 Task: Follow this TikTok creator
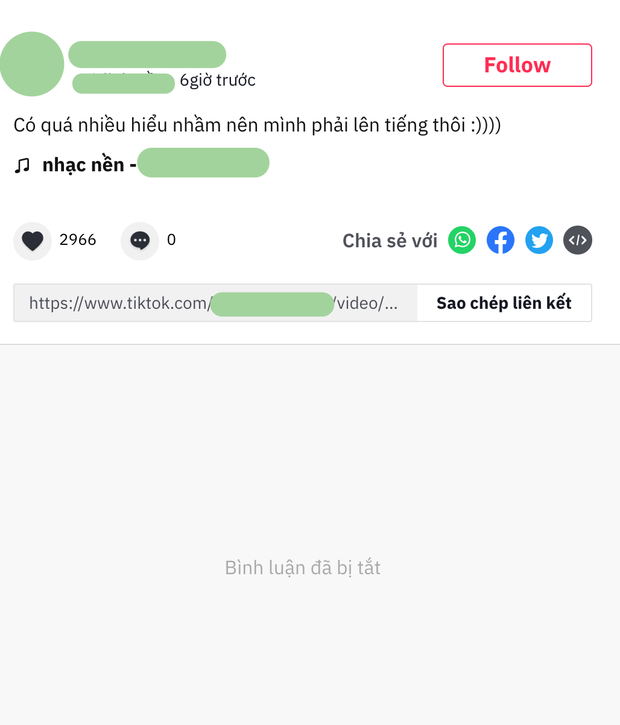(x=517, y=65)
